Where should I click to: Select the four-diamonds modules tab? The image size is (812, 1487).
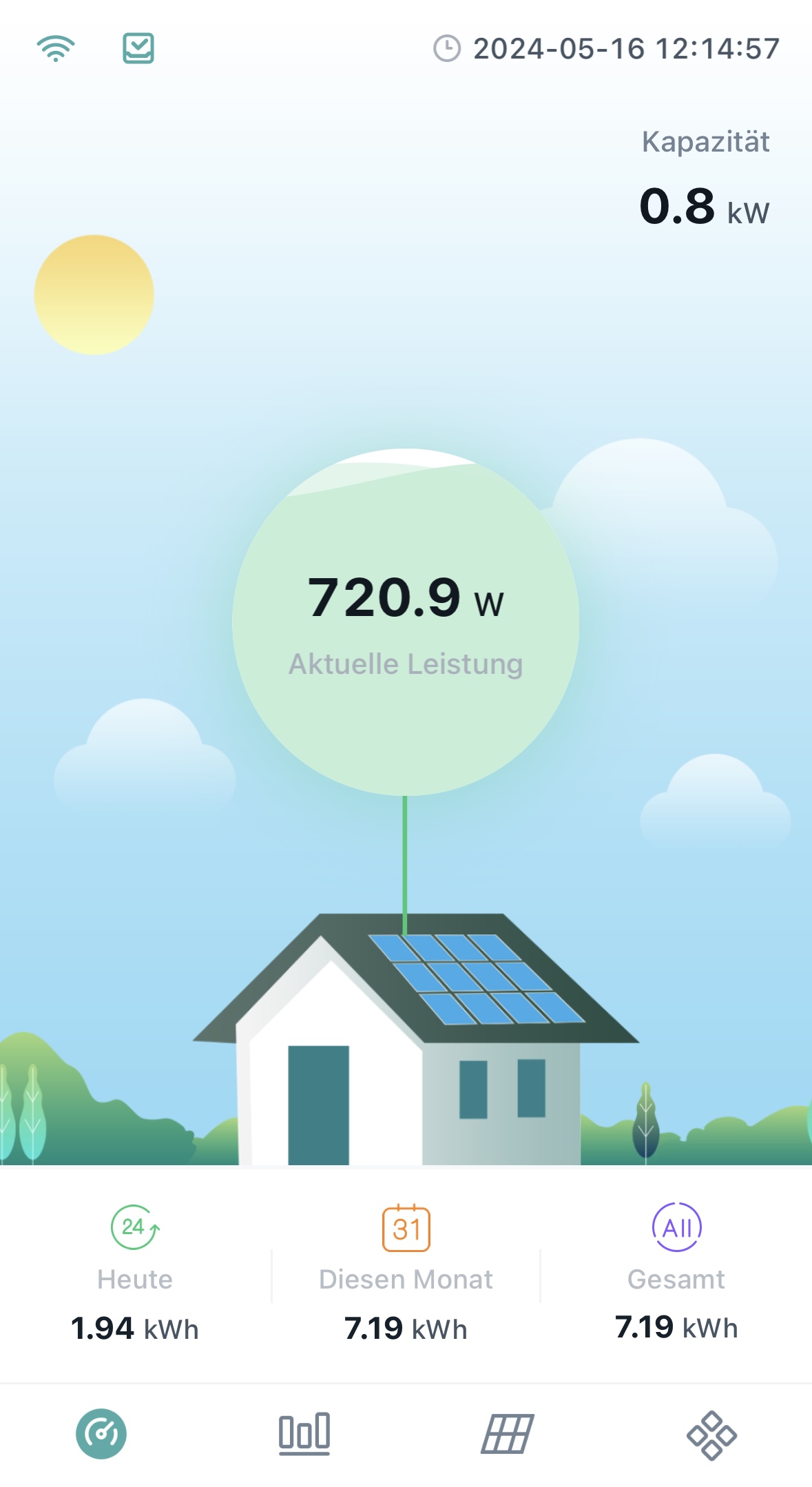(711, 1435)
